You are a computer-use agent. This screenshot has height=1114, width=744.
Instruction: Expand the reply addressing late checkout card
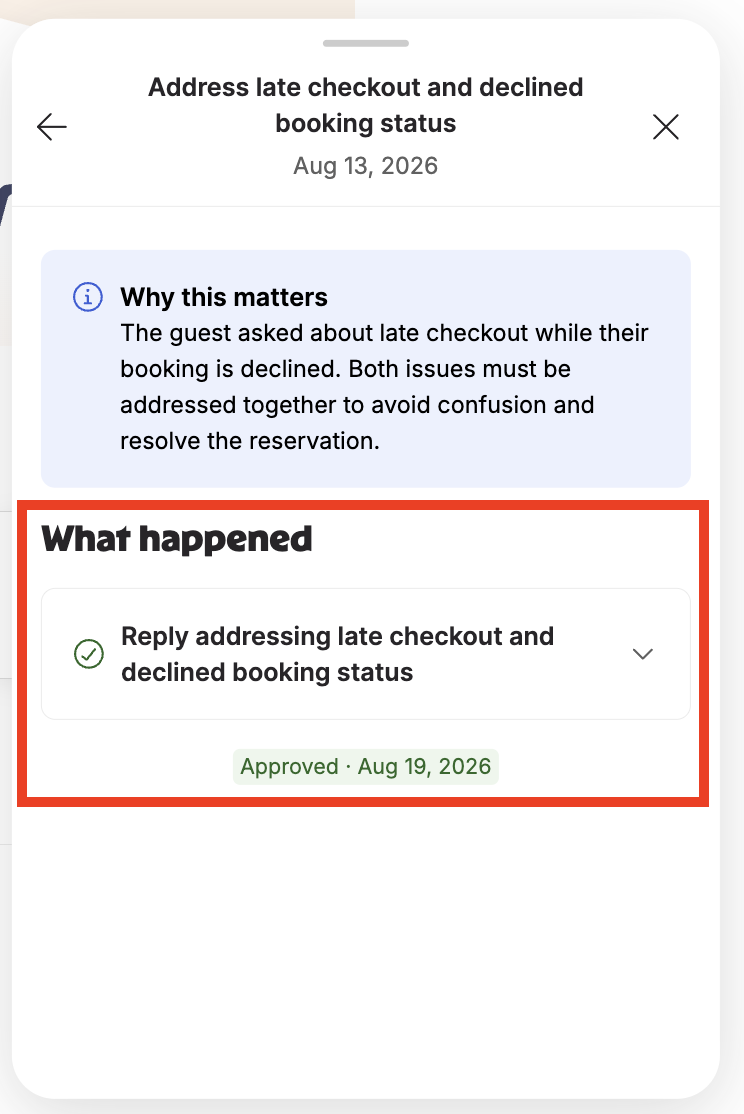coord(366,654)
